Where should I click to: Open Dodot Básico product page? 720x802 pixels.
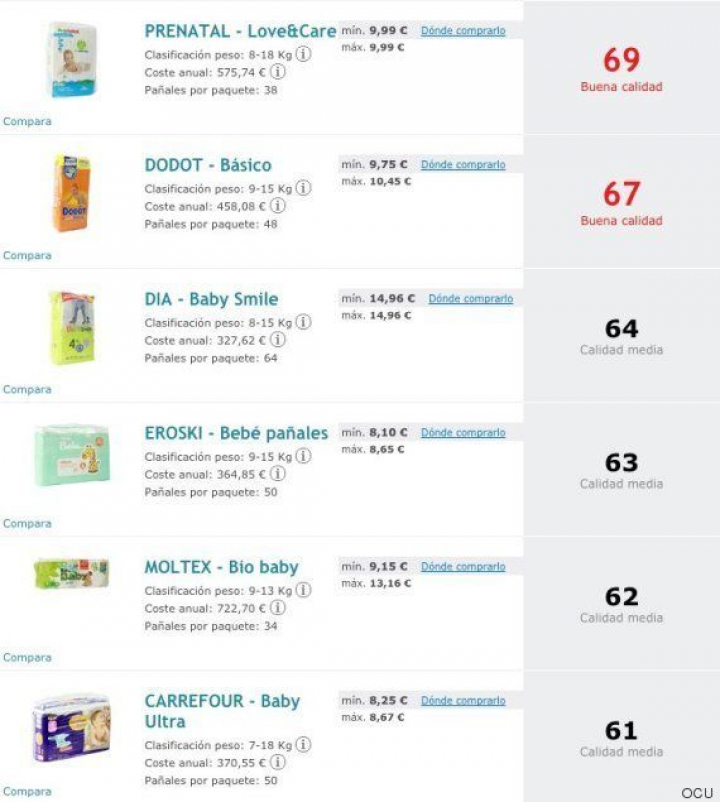tap(208, 165)
